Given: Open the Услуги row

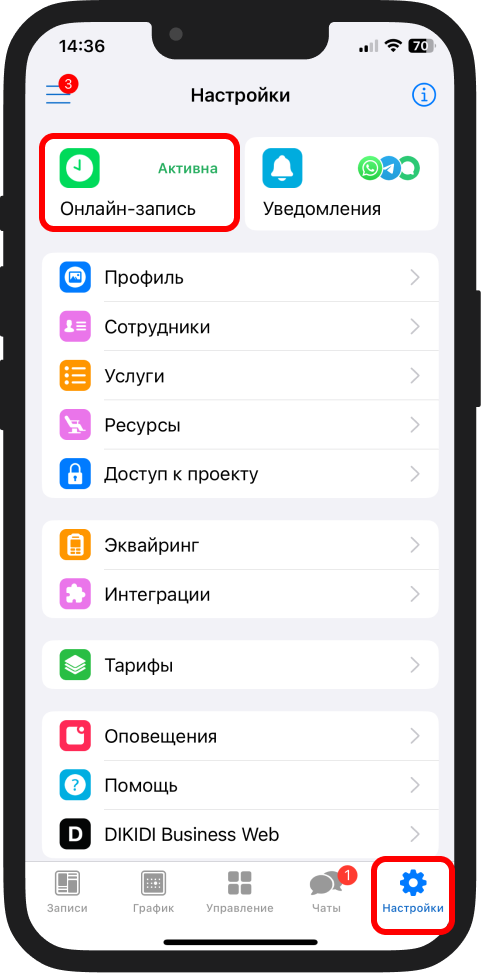Looking at the screenshot, I should [240, 376].
